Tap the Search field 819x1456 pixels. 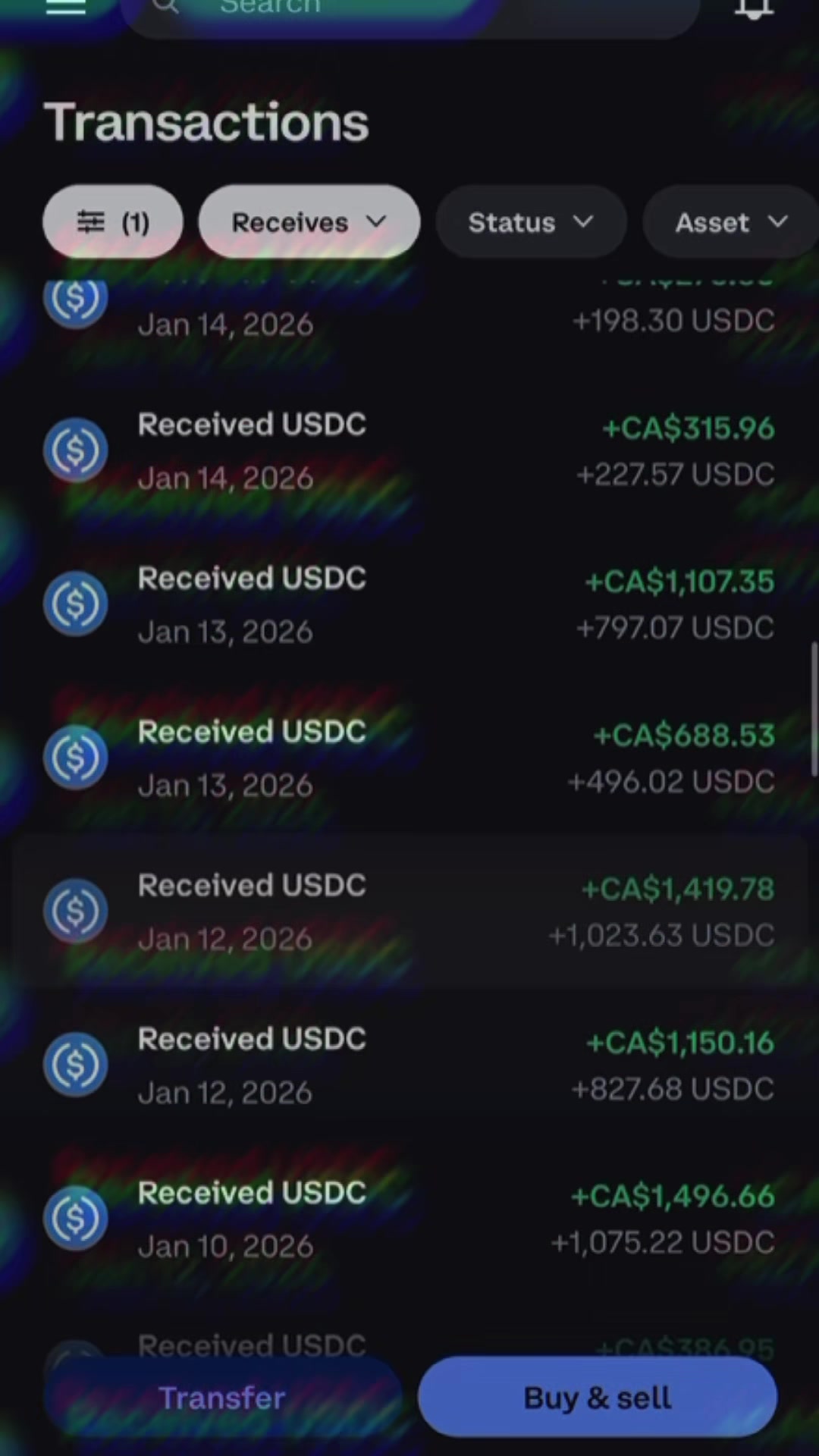(409, 11)
